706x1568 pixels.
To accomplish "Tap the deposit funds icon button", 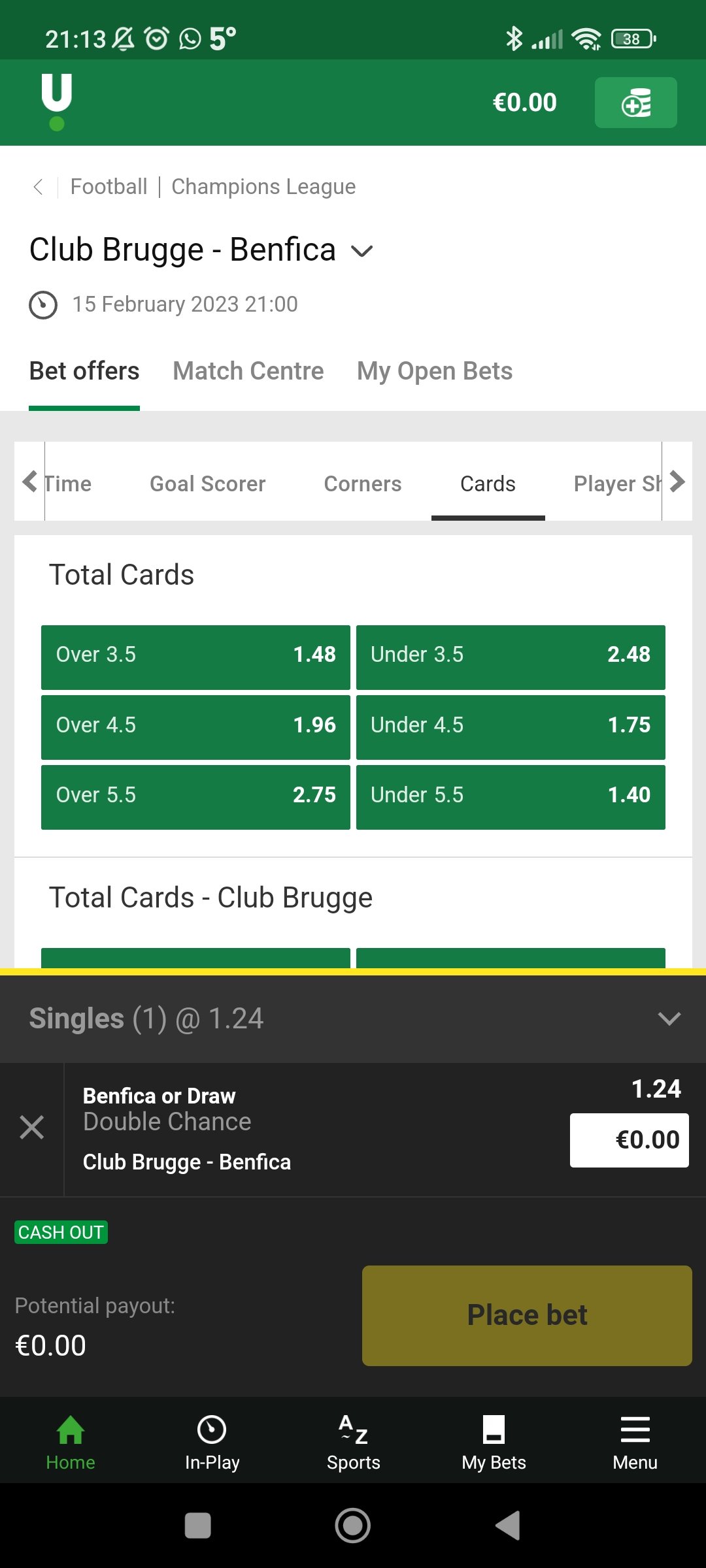I will pyautogui.click(x=635, y=103).
